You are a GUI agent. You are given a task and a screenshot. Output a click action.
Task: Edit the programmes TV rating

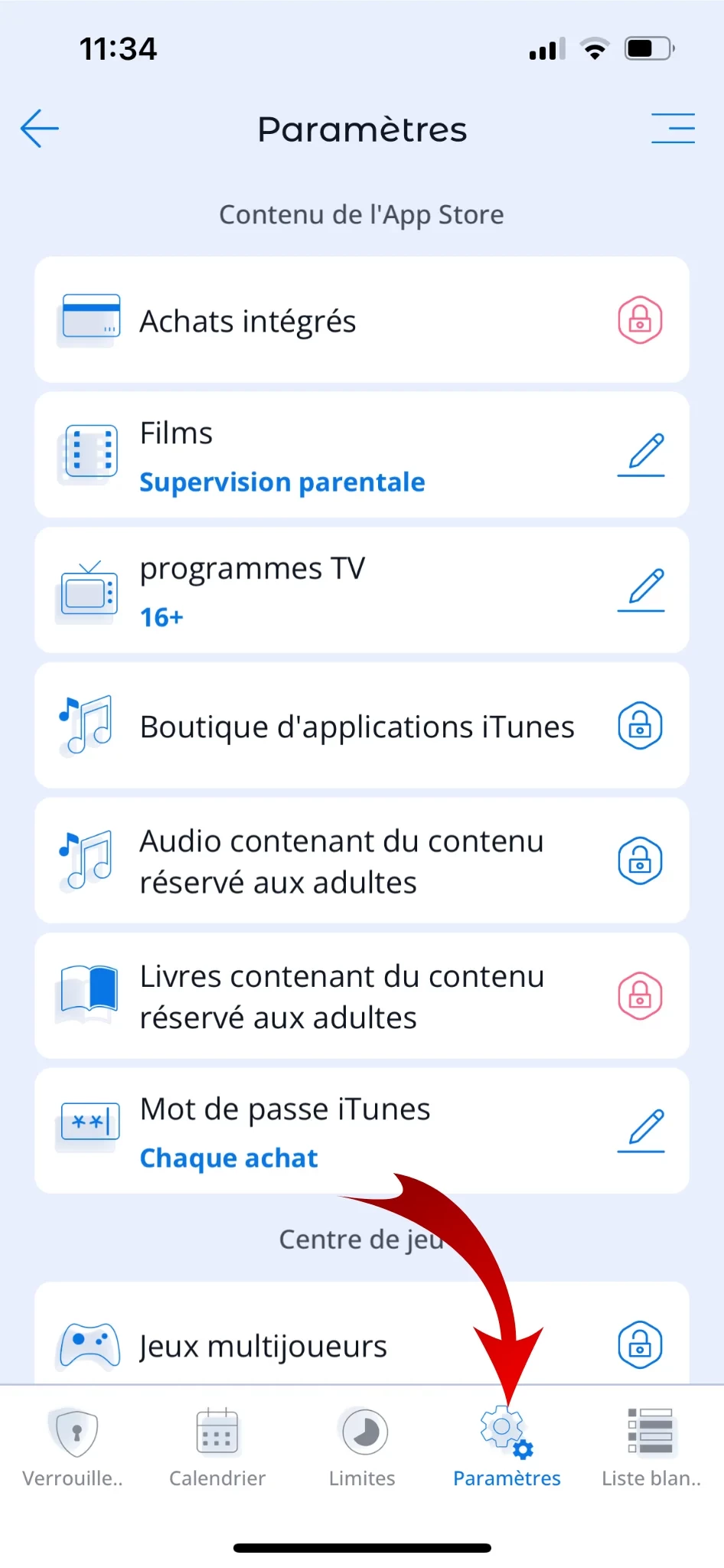[x=641, y=590]
